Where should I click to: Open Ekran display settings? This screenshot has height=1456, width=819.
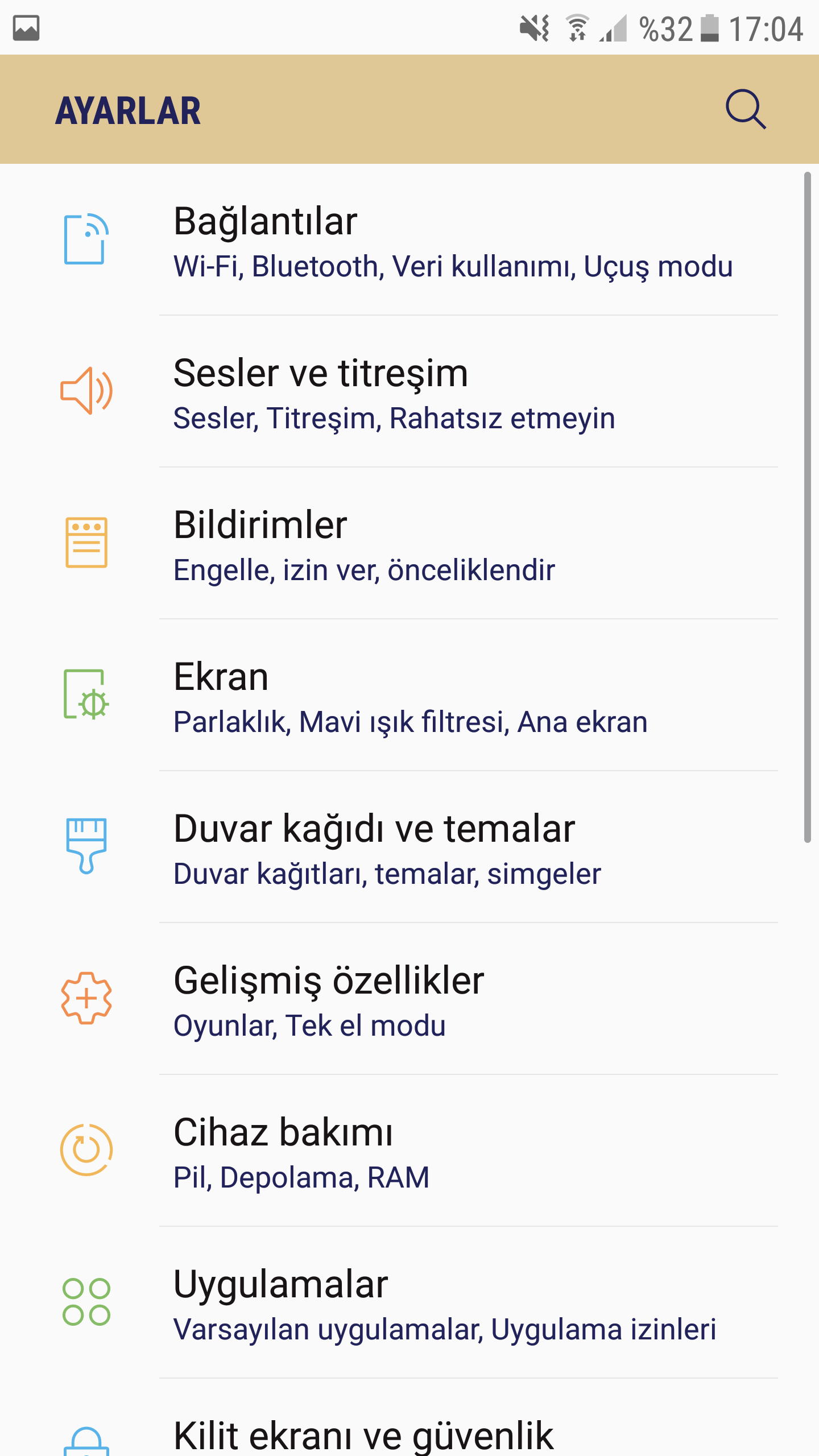409,696
